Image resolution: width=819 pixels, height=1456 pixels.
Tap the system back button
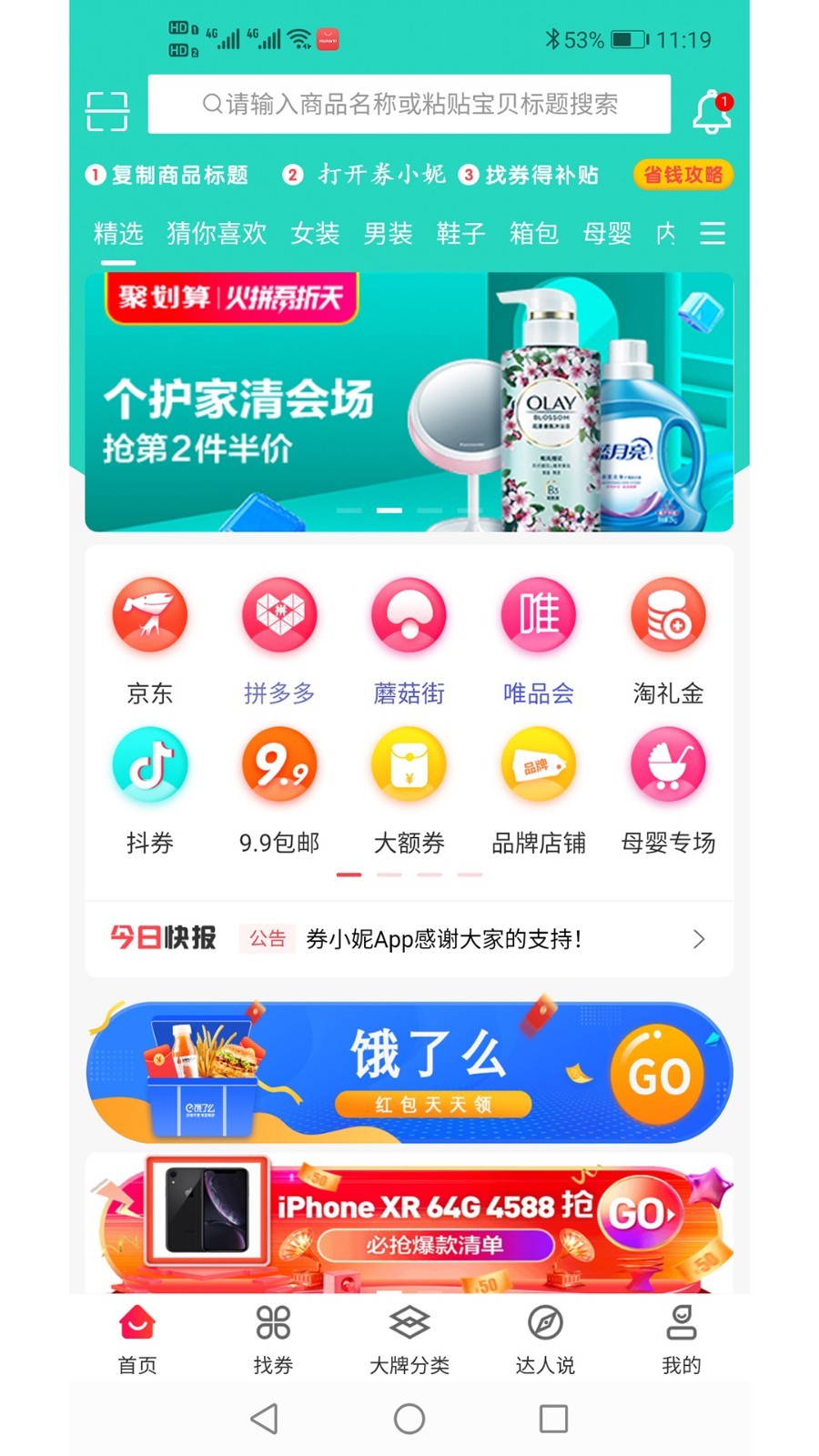coord(265,1419)
